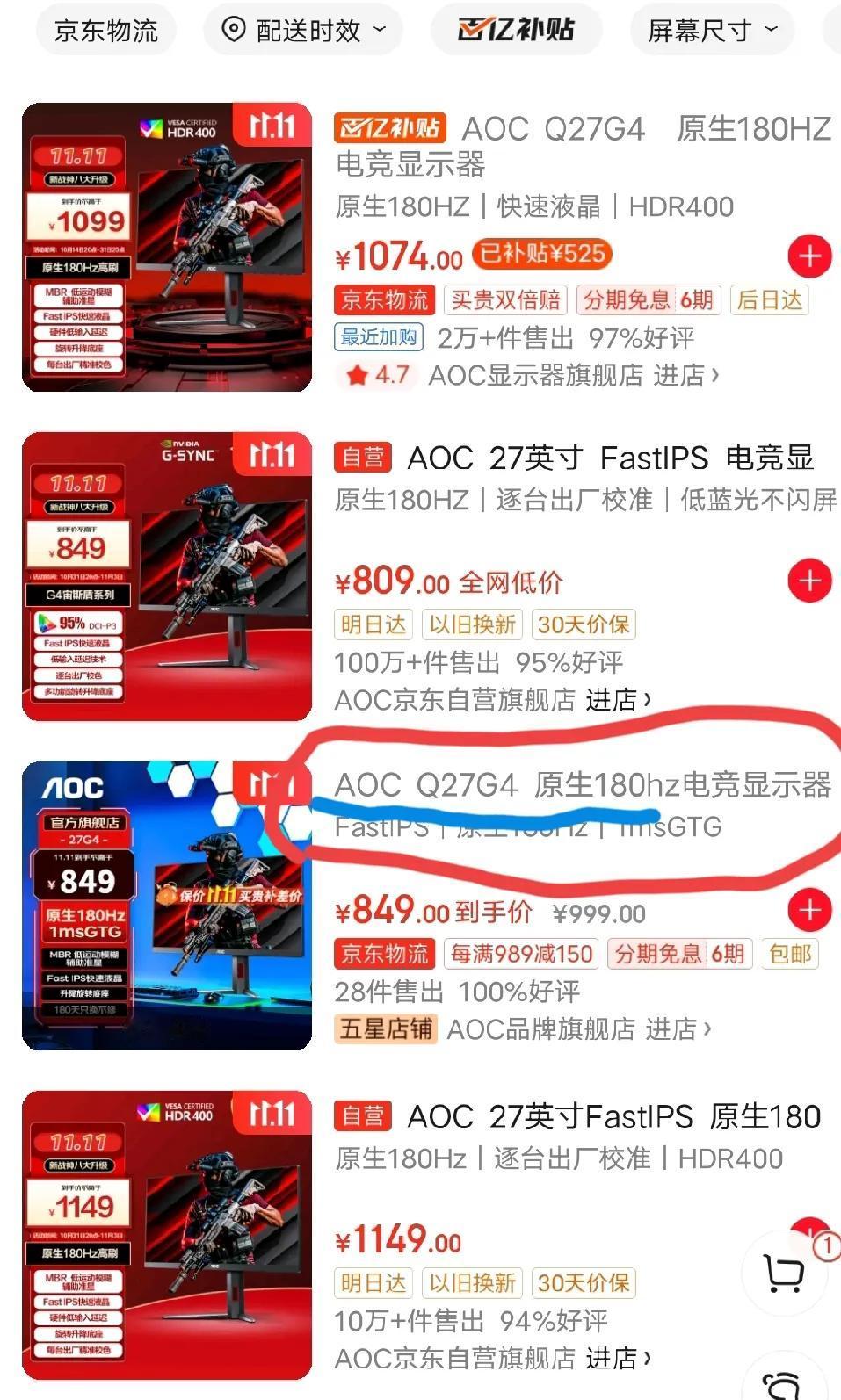Expand the 分期免息 6期 option on the first listing
Viewport: 841px width, 1400px height.
tap(647, 300)
